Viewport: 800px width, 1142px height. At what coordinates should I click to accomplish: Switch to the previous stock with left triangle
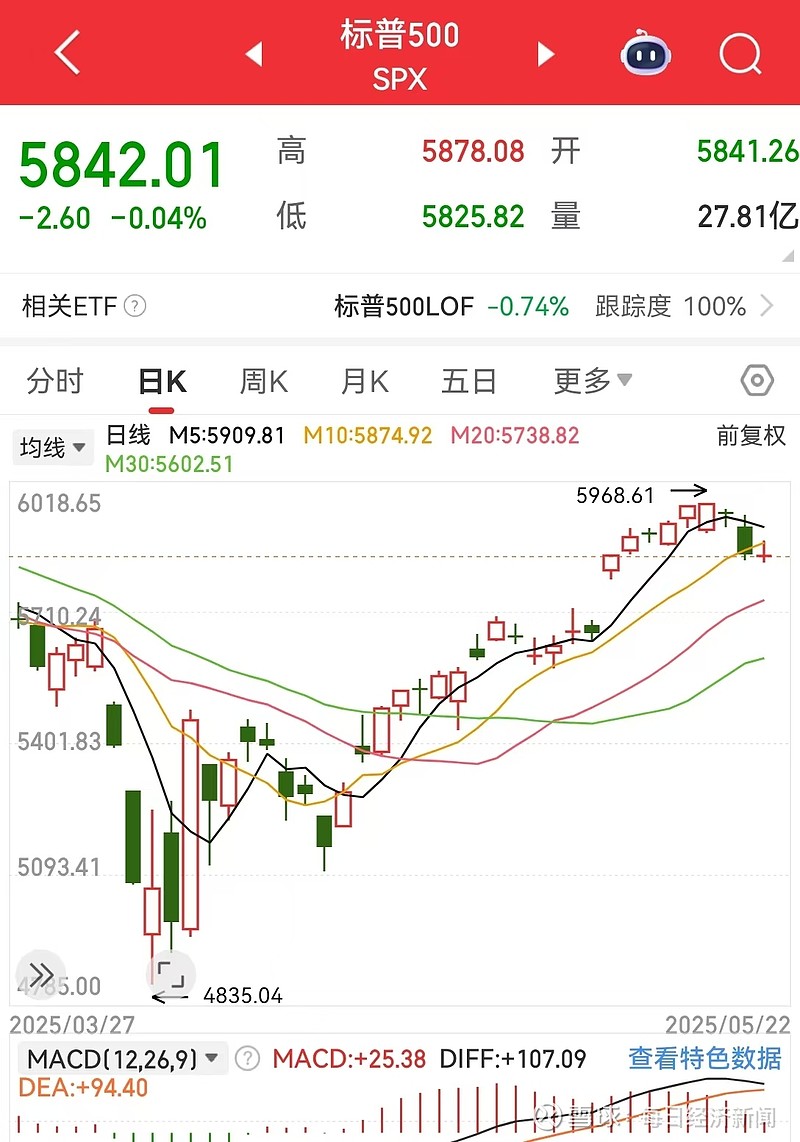[254, 53]
